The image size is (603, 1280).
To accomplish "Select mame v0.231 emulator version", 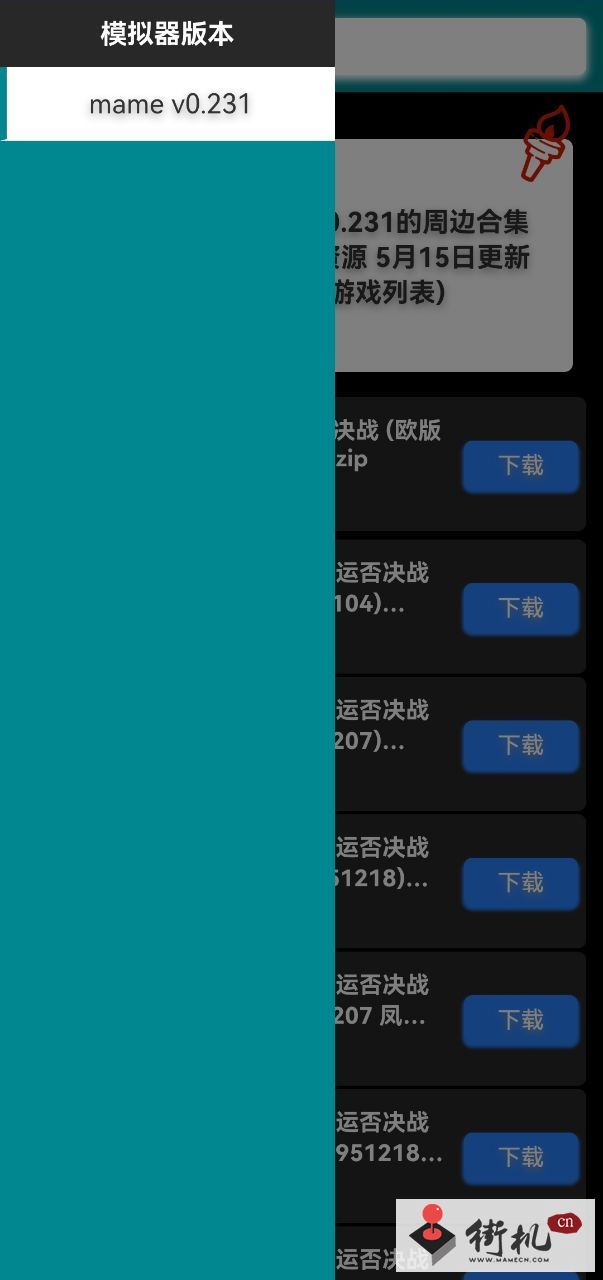I will coord(170,104).
